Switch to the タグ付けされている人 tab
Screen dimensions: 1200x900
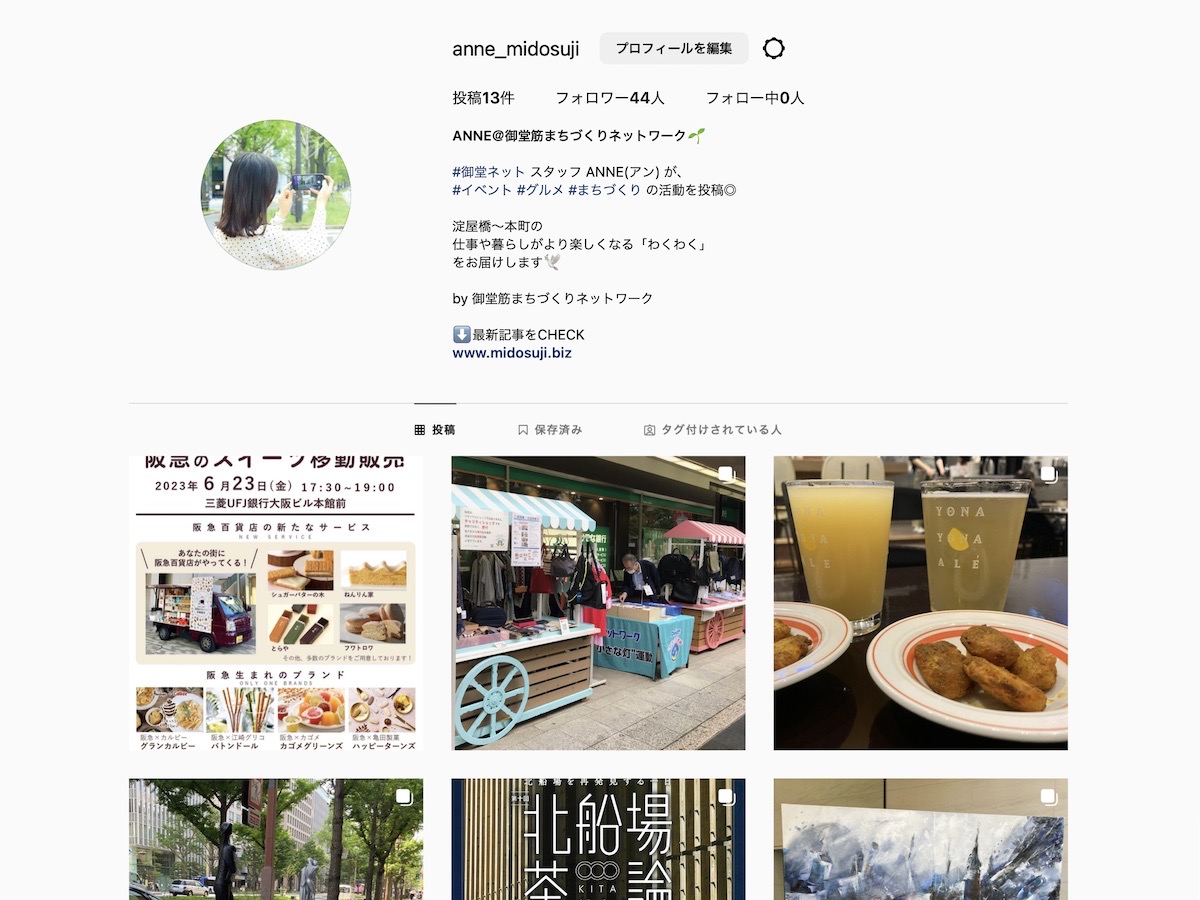click(712, 430)
